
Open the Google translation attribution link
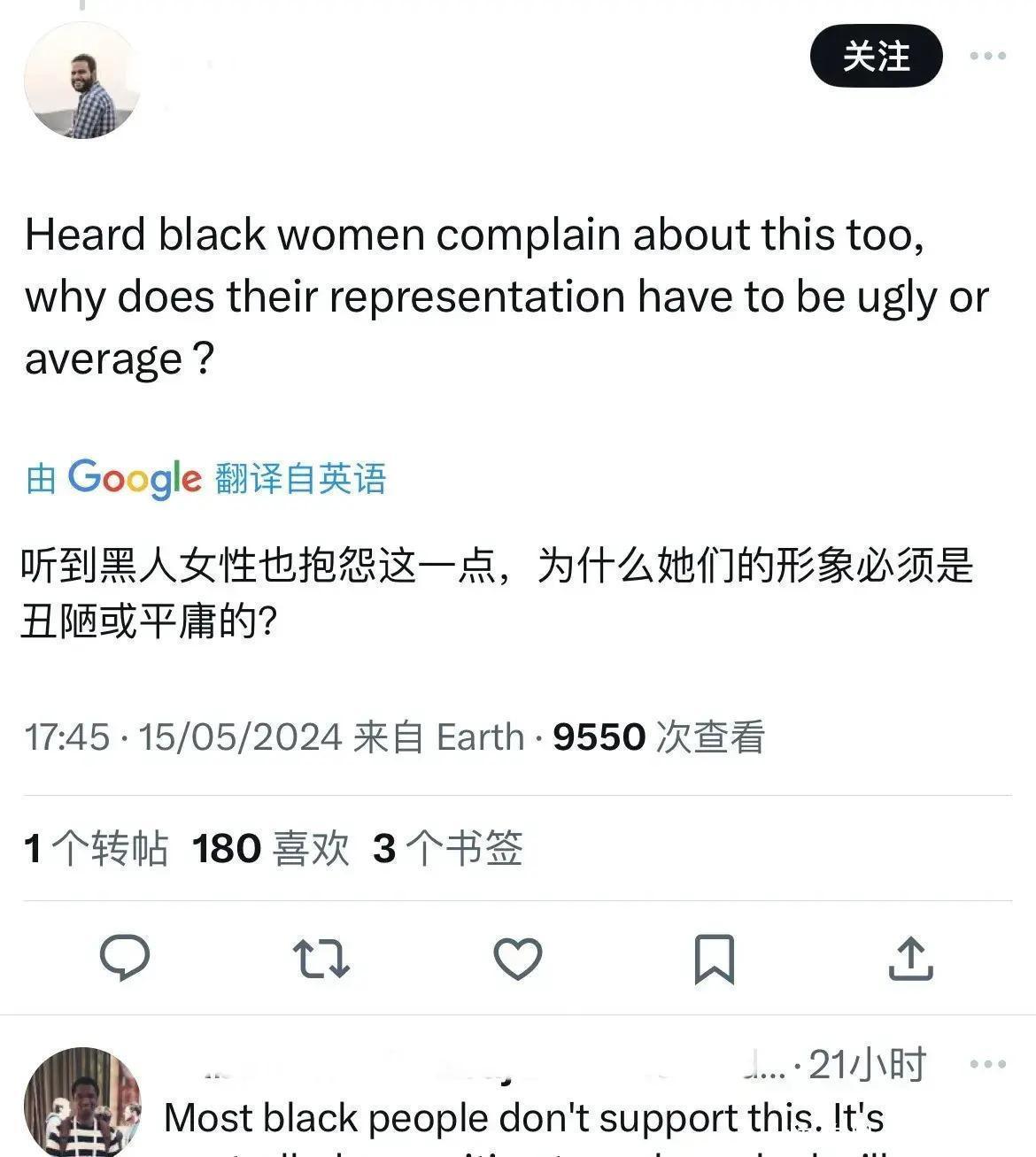[205, 479]
